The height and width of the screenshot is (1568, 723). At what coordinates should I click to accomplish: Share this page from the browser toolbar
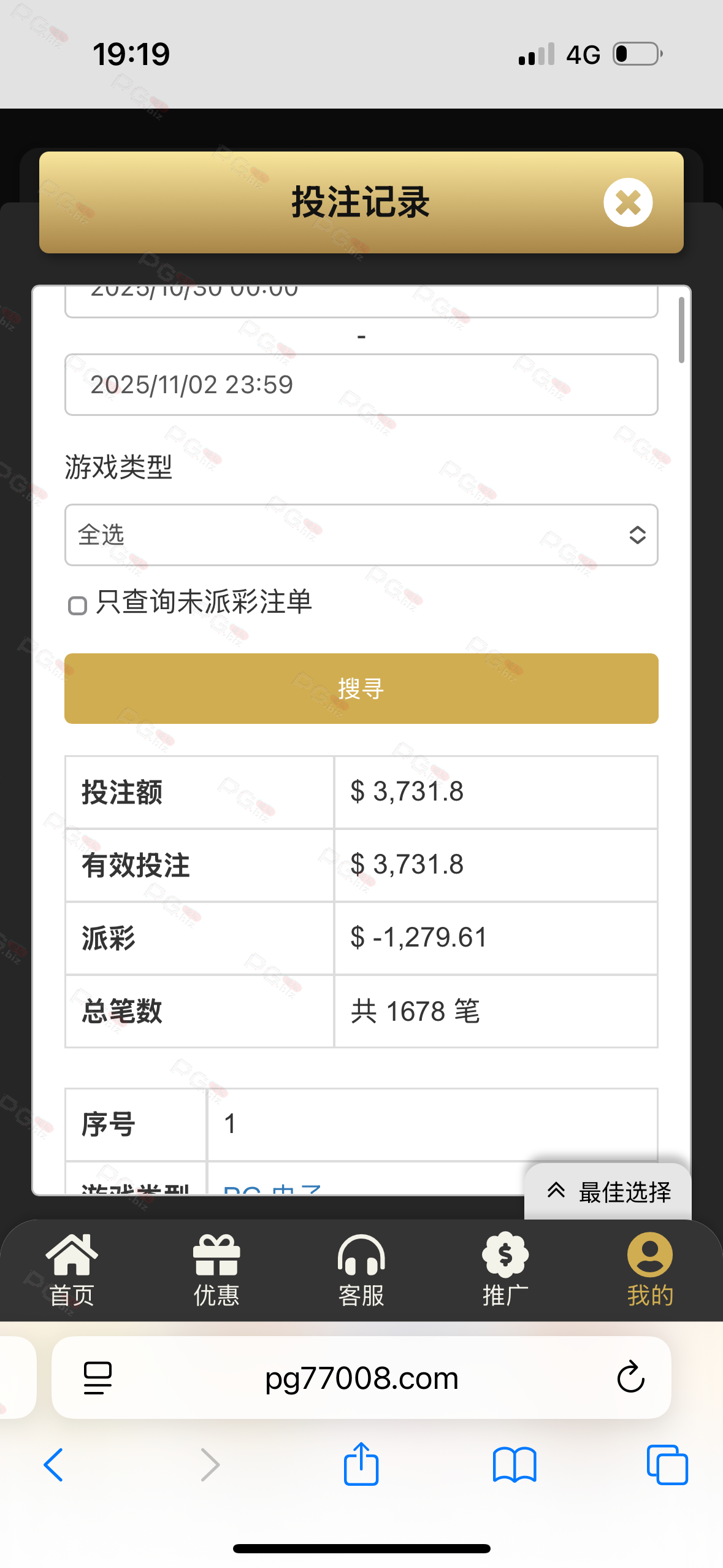(361, 1464)
